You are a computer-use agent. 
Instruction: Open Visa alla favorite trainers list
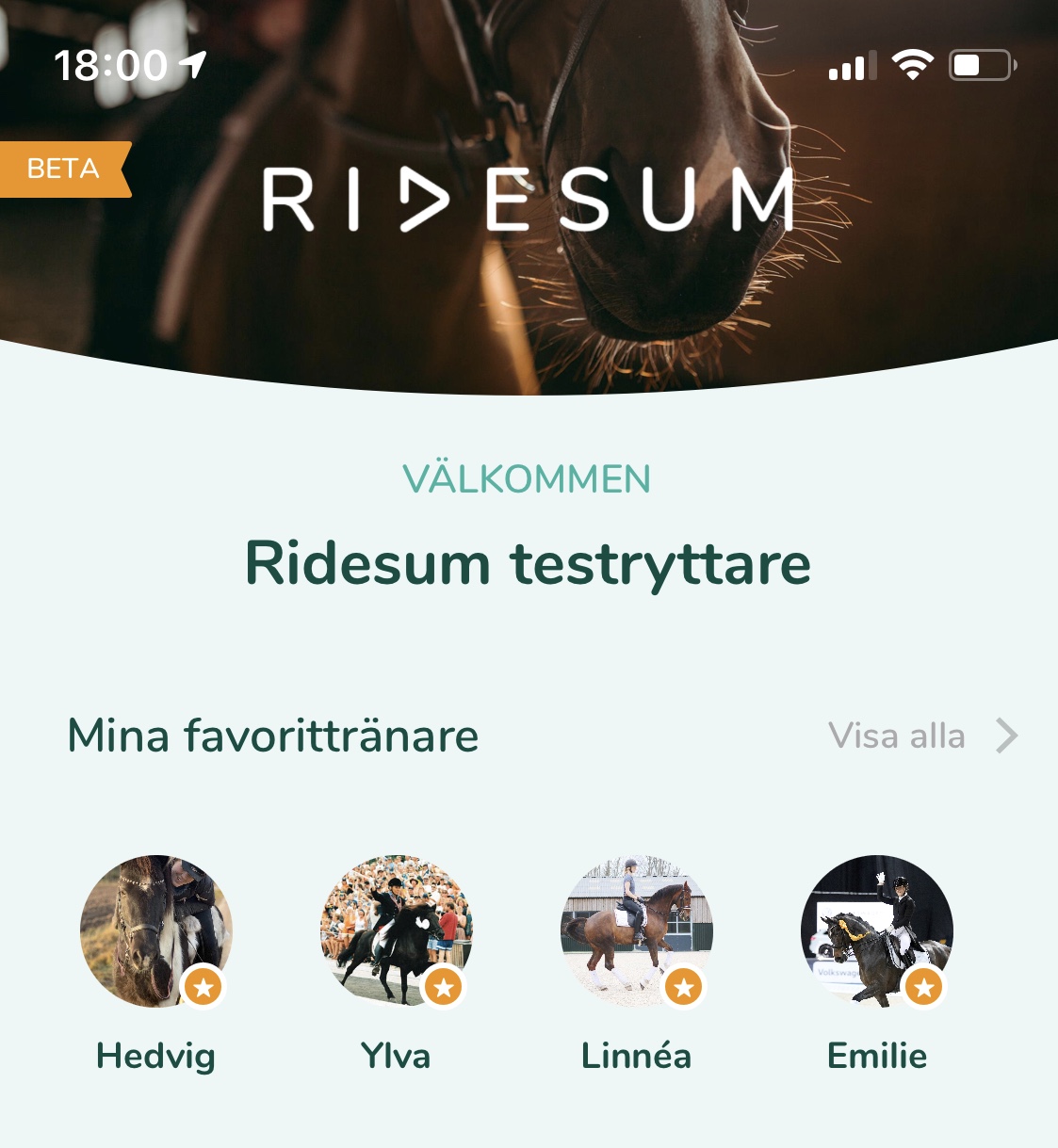[x=921, y=736]
